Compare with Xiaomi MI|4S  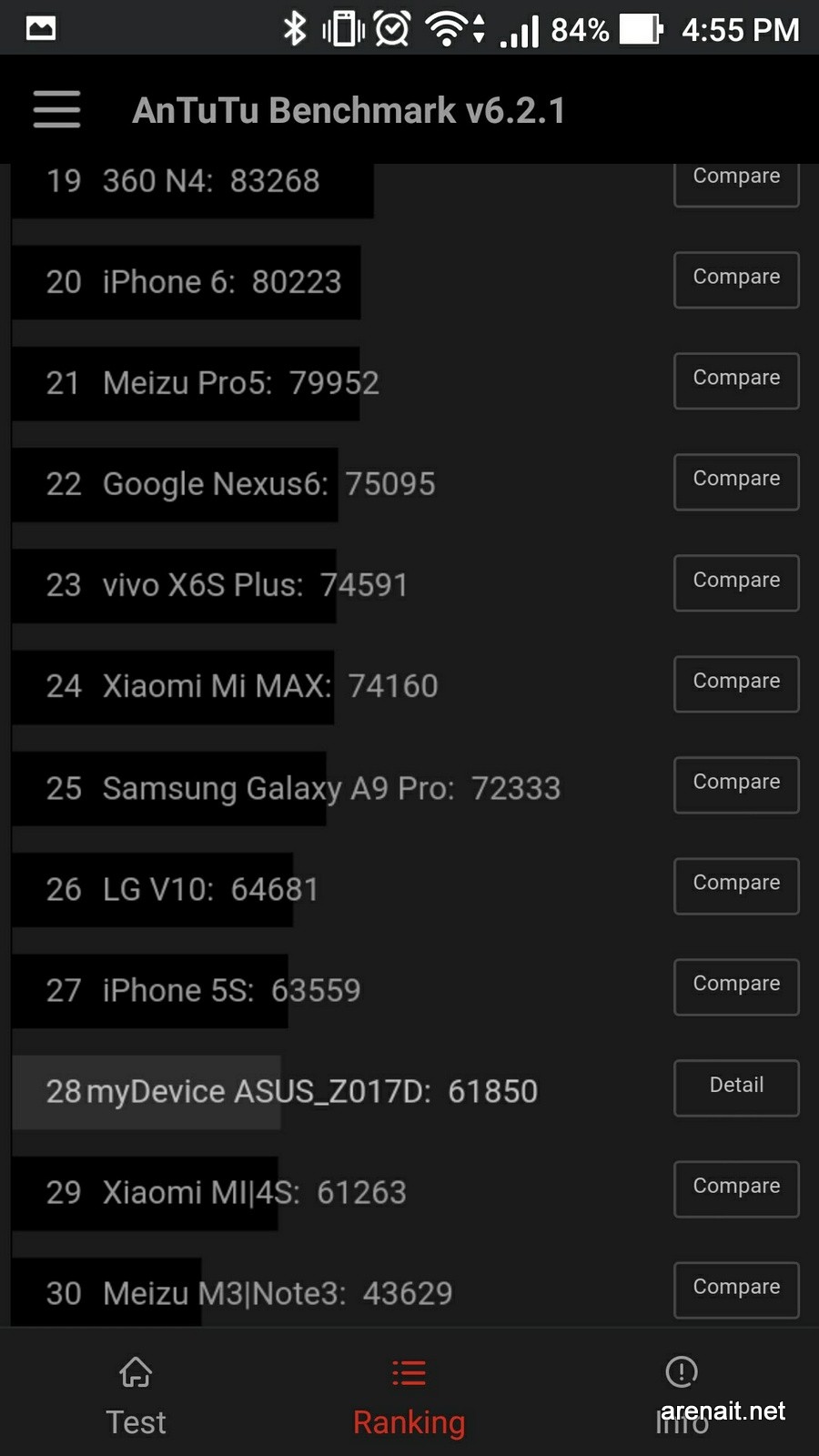(736, 1188)
